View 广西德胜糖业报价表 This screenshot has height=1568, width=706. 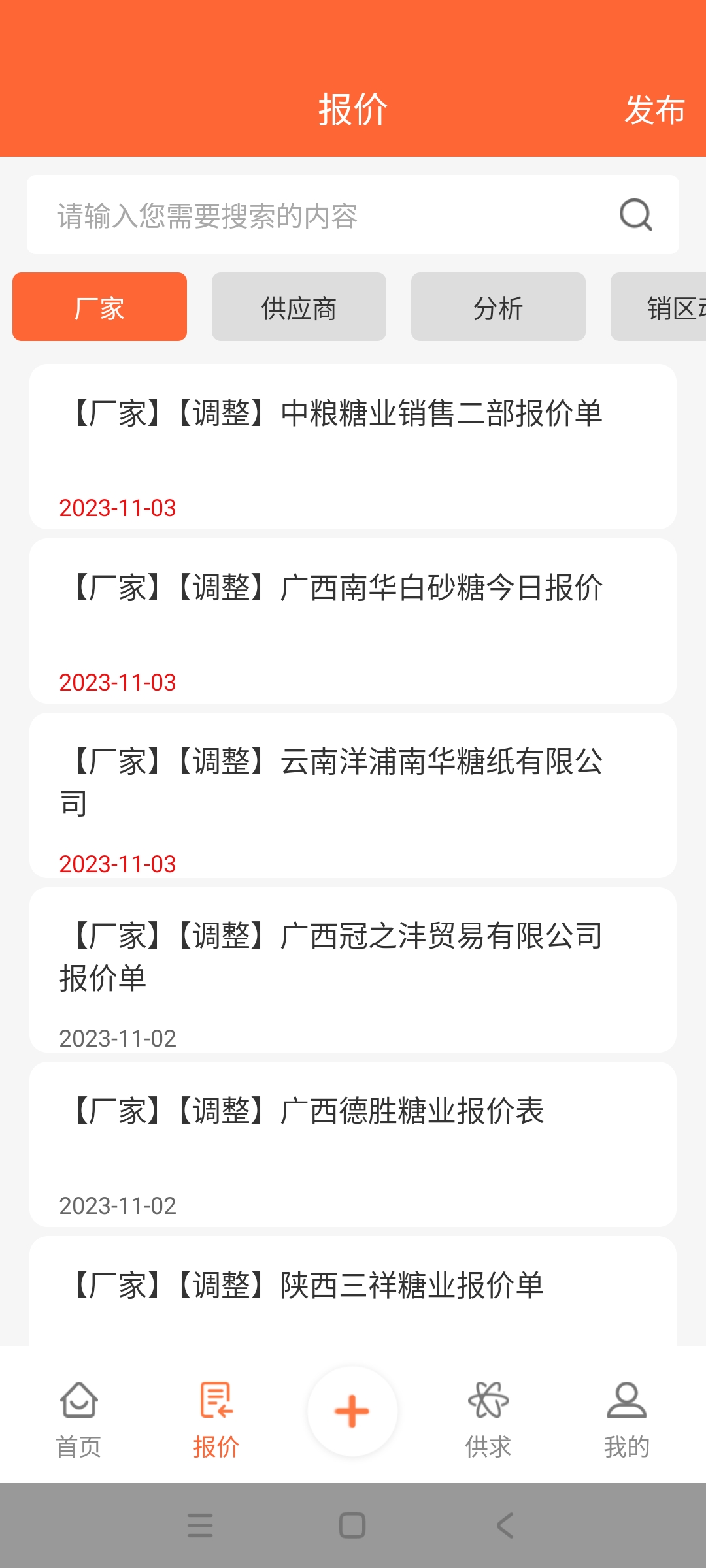click(x=353, y=1144)
